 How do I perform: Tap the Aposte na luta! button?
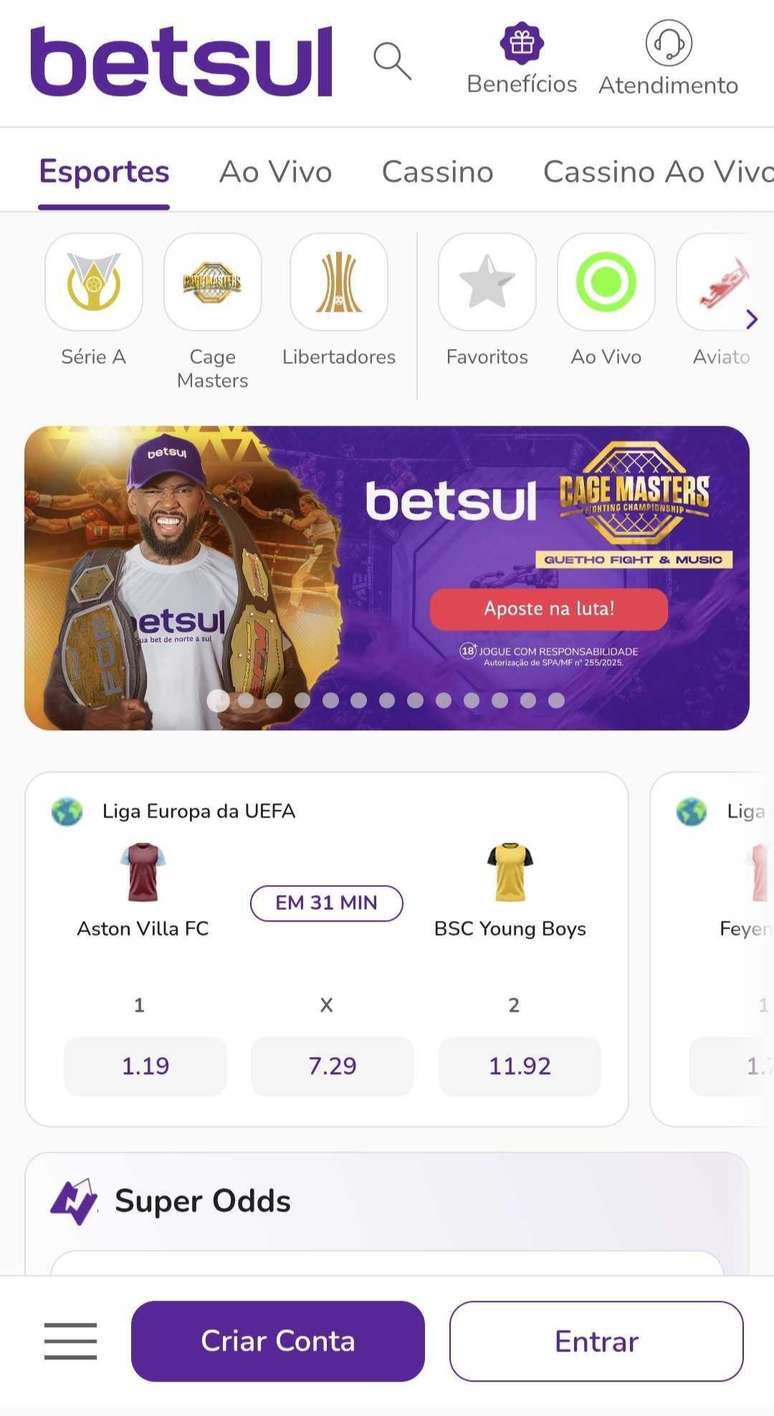pyautogui.click(x=549, y=609)
